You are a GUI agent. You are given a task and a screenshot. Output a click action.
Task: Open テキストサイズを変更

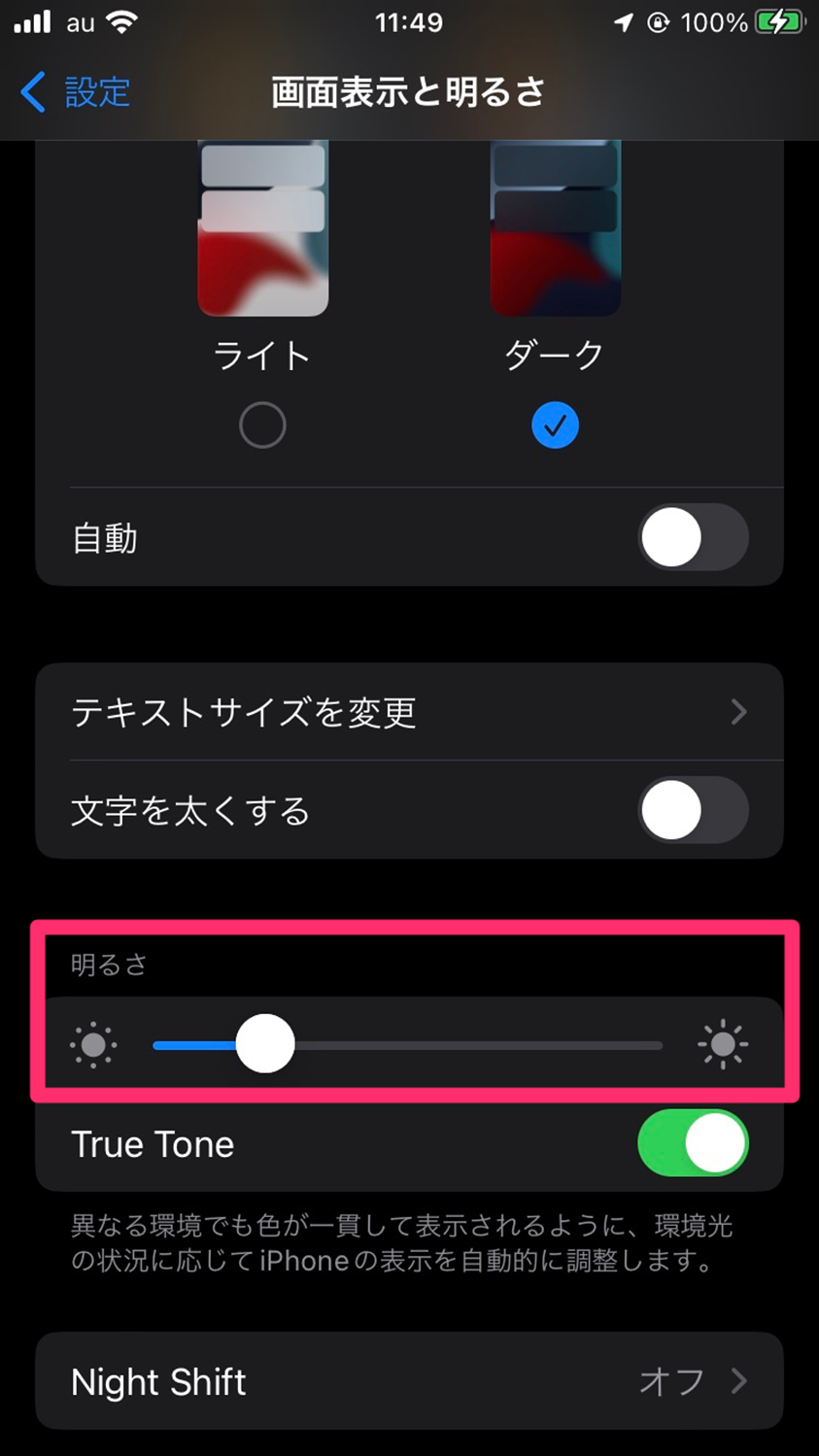point(409,712)
